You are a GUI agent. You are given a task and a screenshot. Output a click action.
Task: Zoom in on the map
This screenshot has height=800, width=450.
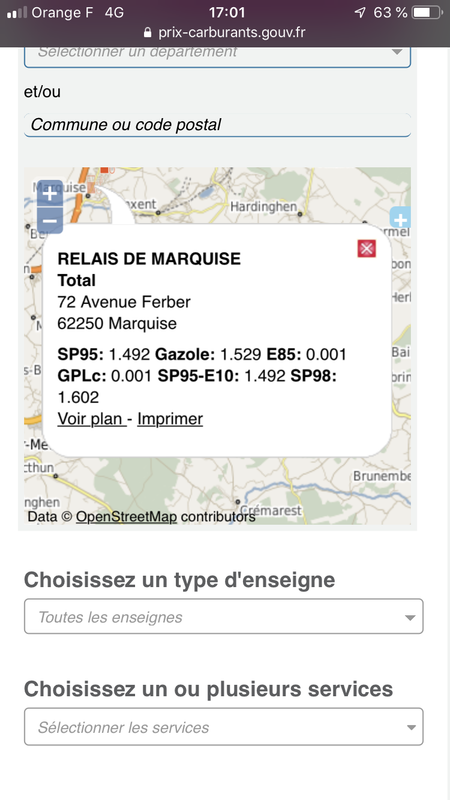click(49, 193)
